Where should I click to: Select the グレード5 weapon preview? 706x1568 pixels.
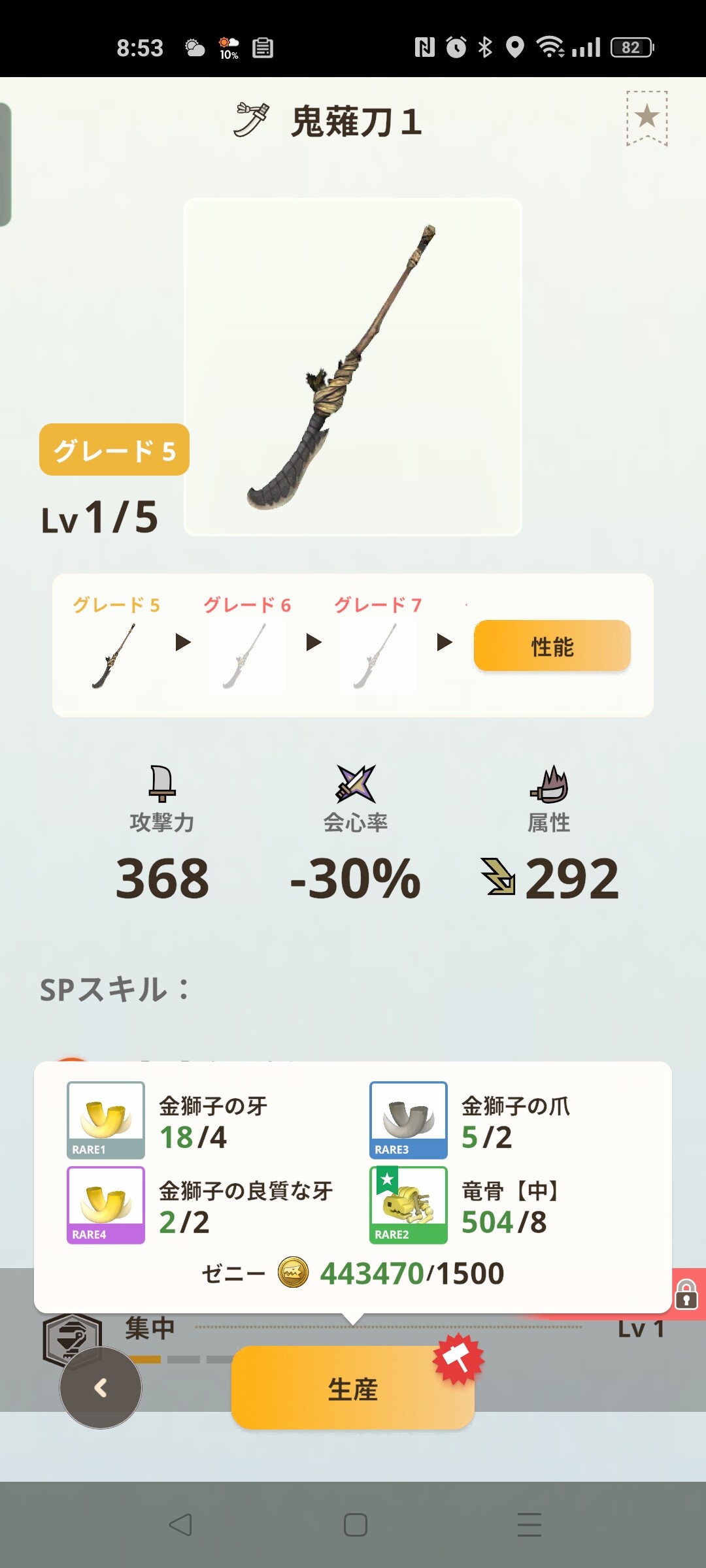(116, 655)
